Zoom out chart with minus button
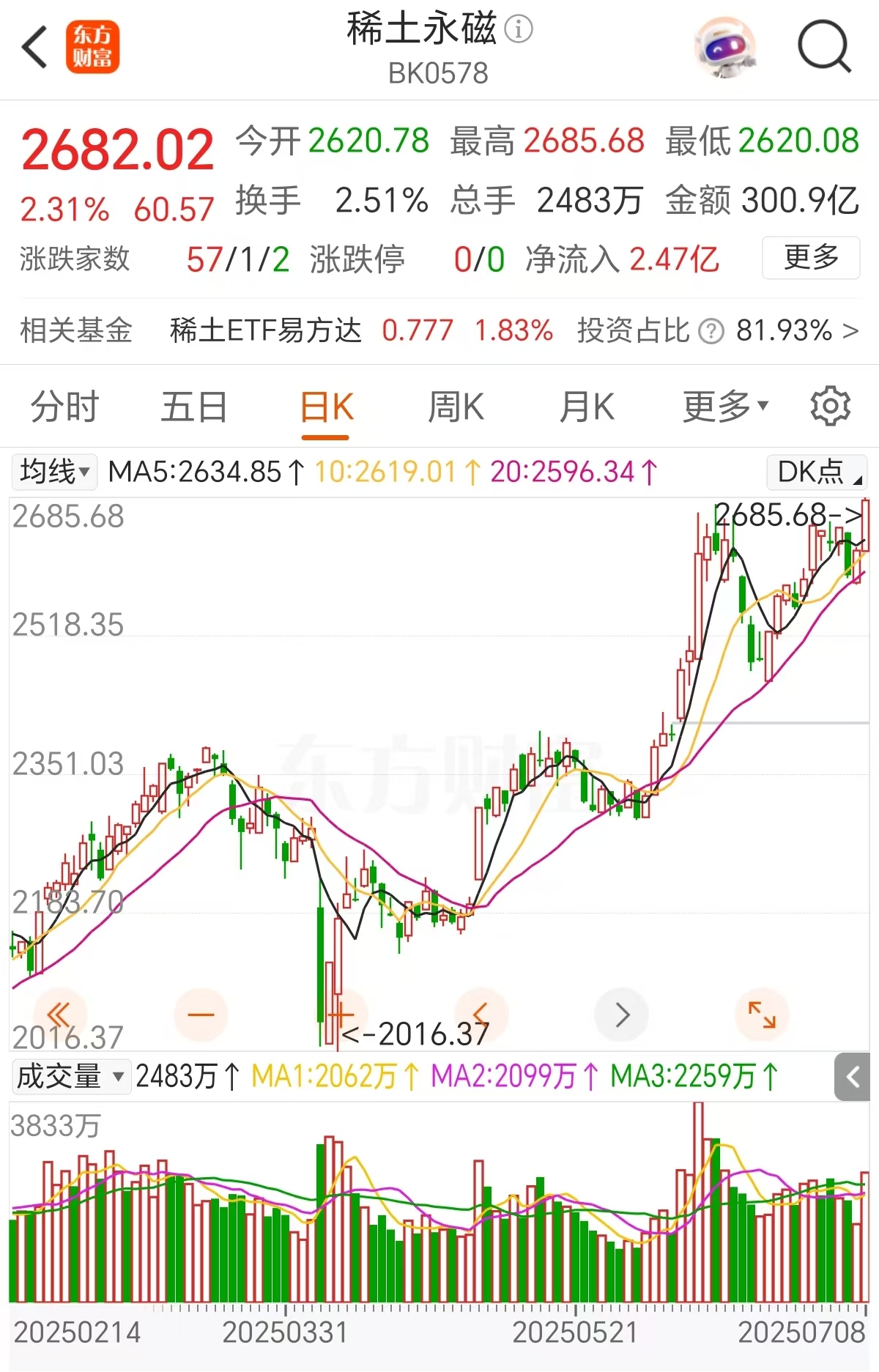Viewport: 879px width, 1372px height. coord(200,1015)
